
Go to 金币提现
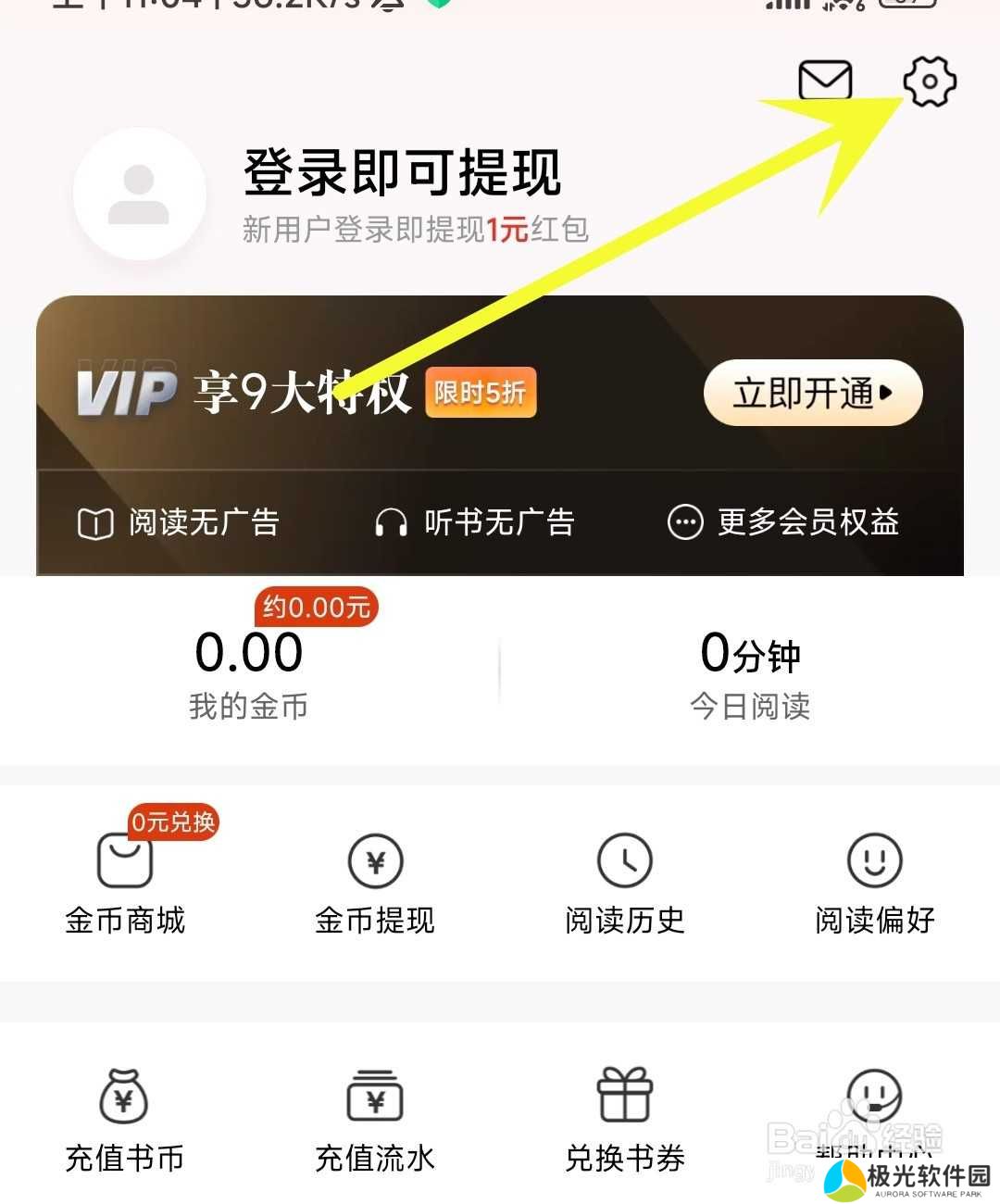click(x=375, y=882)
